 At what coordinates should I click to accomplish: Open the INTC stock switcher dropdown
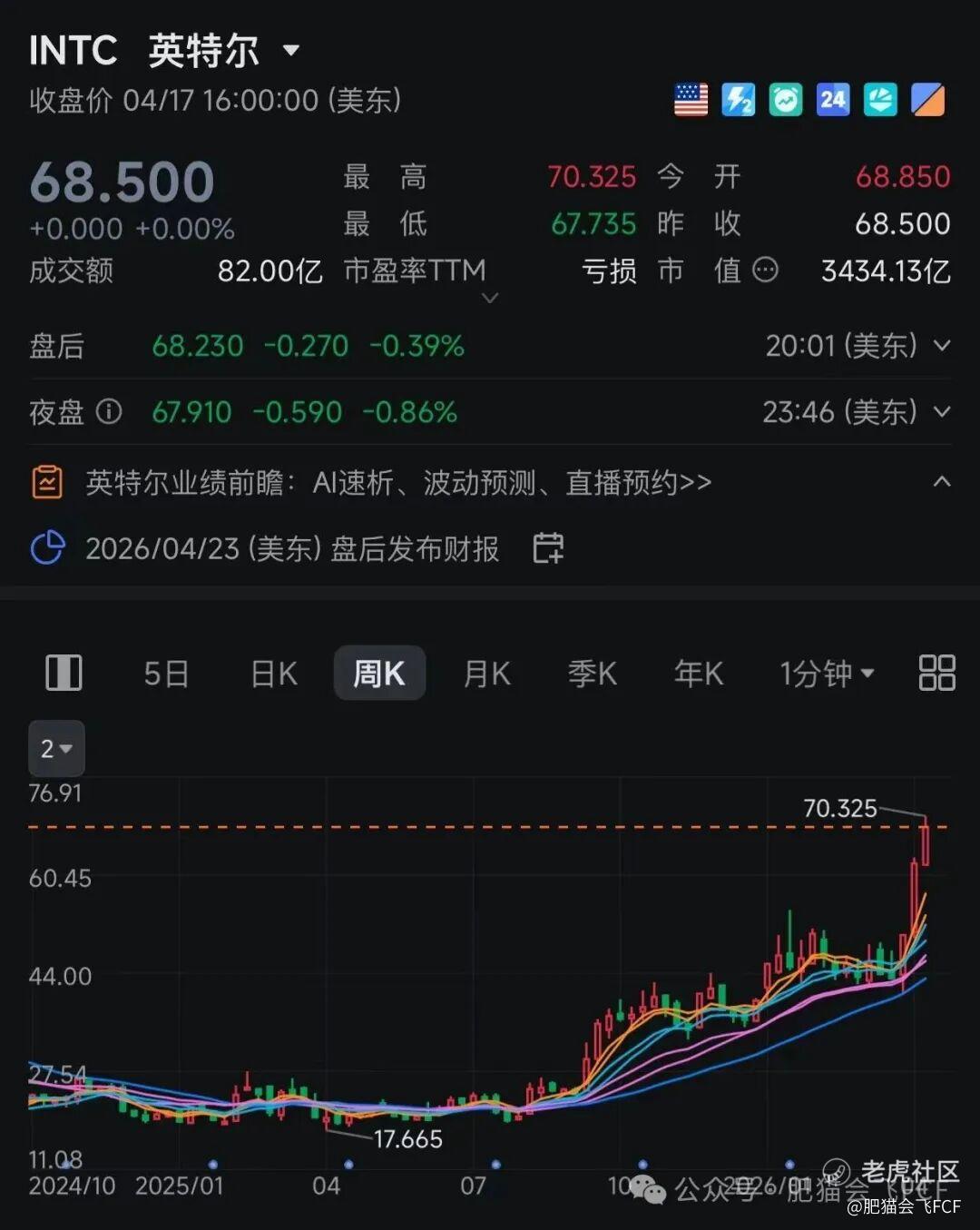(x=290, y=50)
